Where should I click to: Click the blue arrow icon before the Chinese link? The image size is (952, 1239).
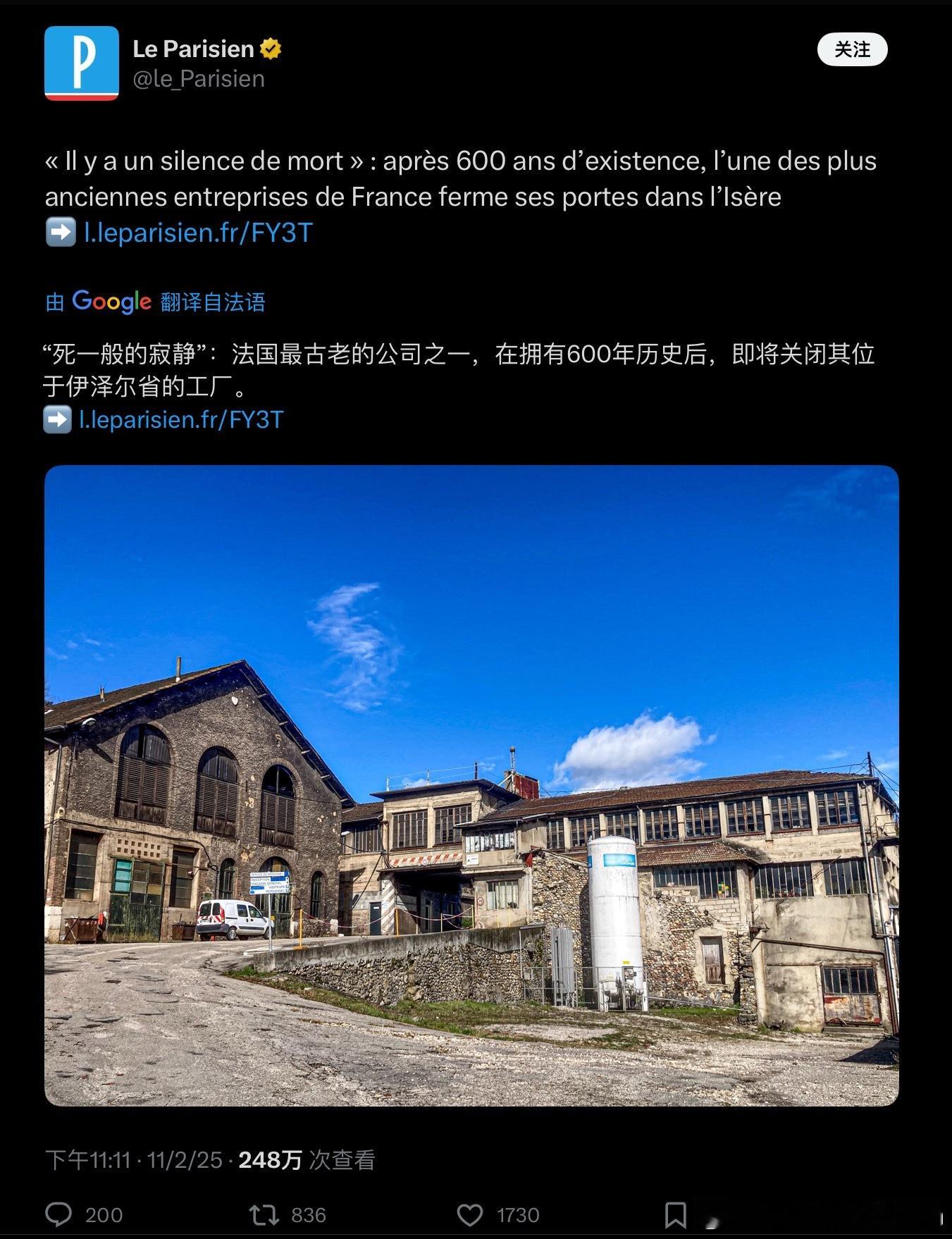[x=57, y=419]
